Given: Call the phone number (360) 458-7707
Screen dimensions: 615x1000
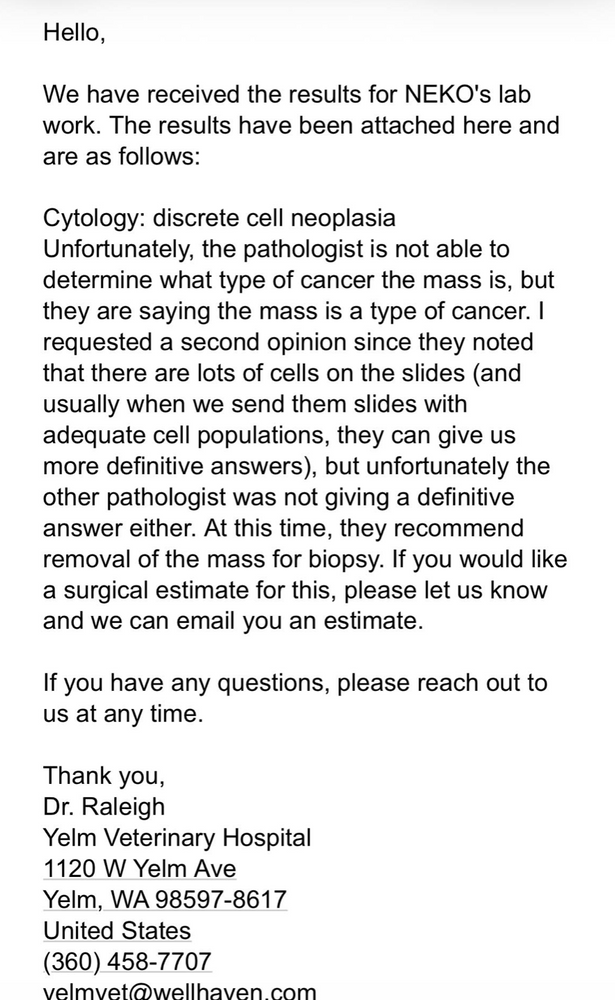Looking at the screenshot, I should click(x=127, y=962).
